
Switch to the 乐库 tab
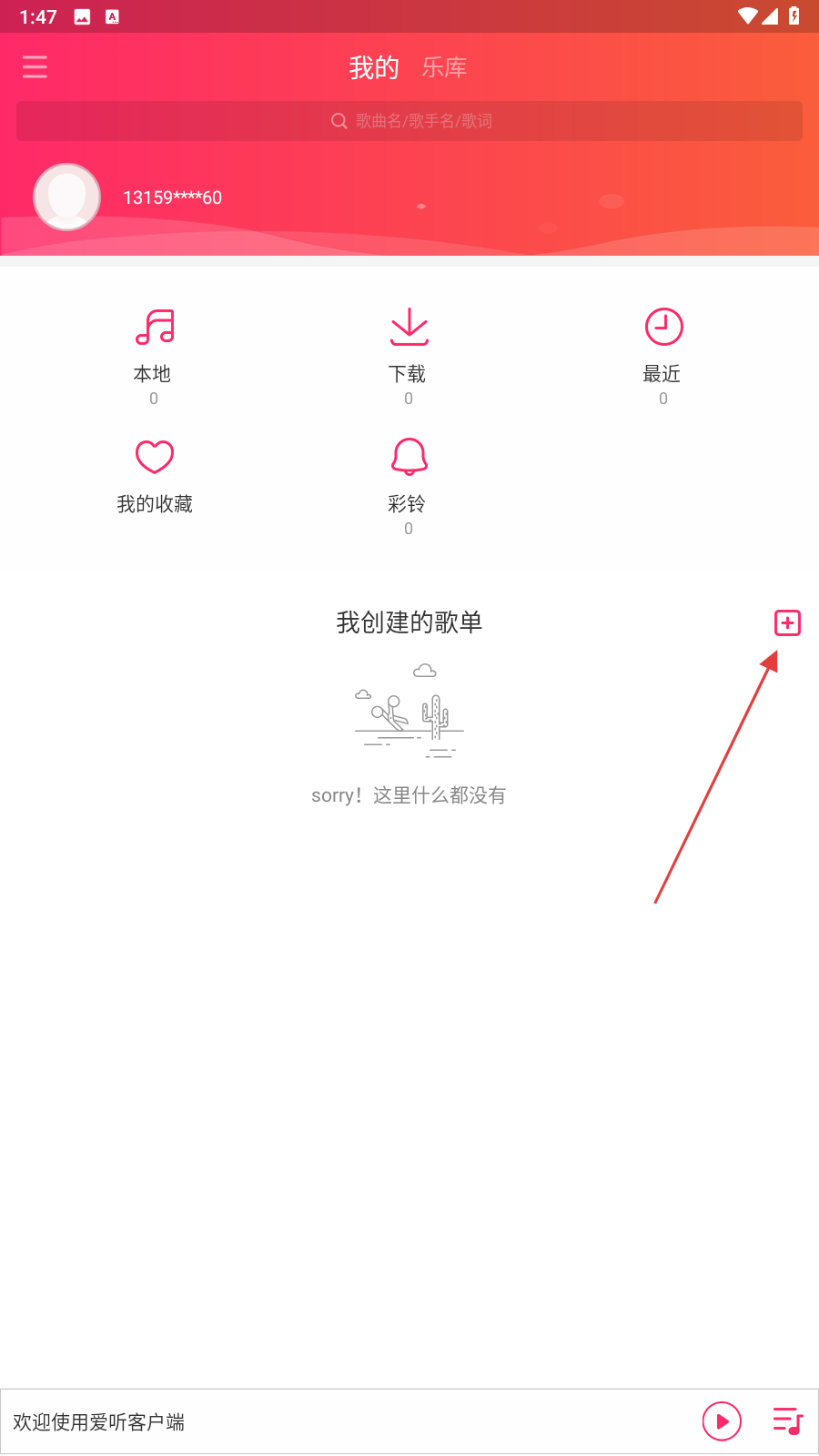click(x=444, y=67)
